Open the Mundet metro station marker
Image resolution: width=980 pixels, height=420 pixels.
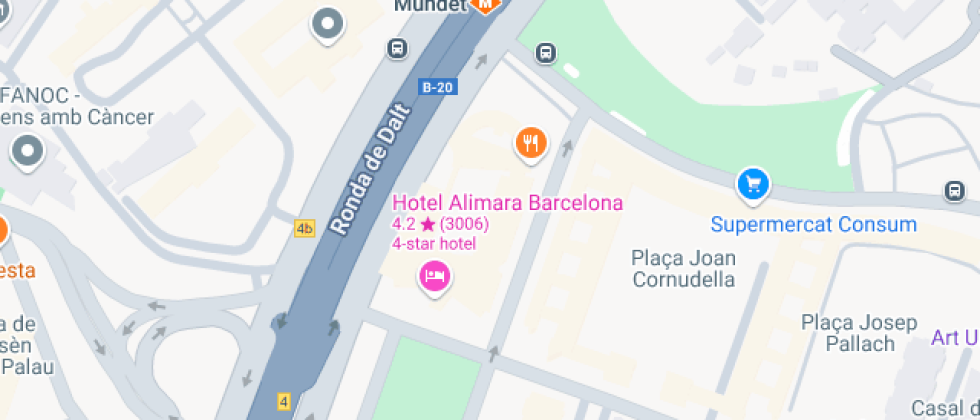486,5
